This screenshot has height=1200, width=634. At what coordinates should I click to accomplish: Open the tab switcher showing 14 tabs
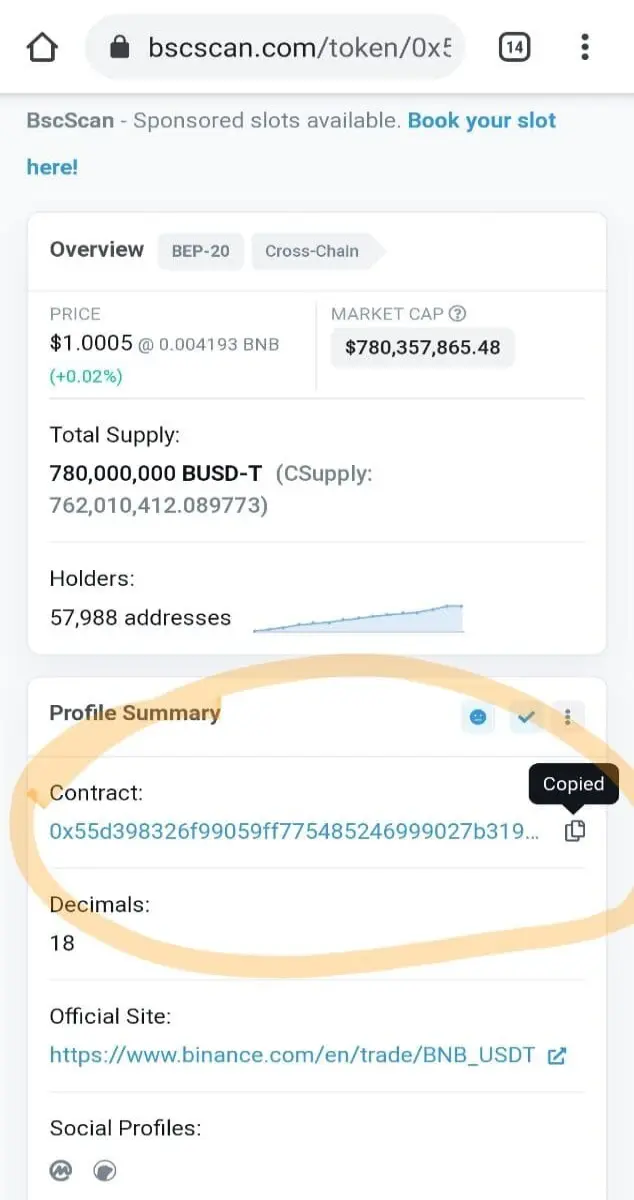click(x=514, y=47)
